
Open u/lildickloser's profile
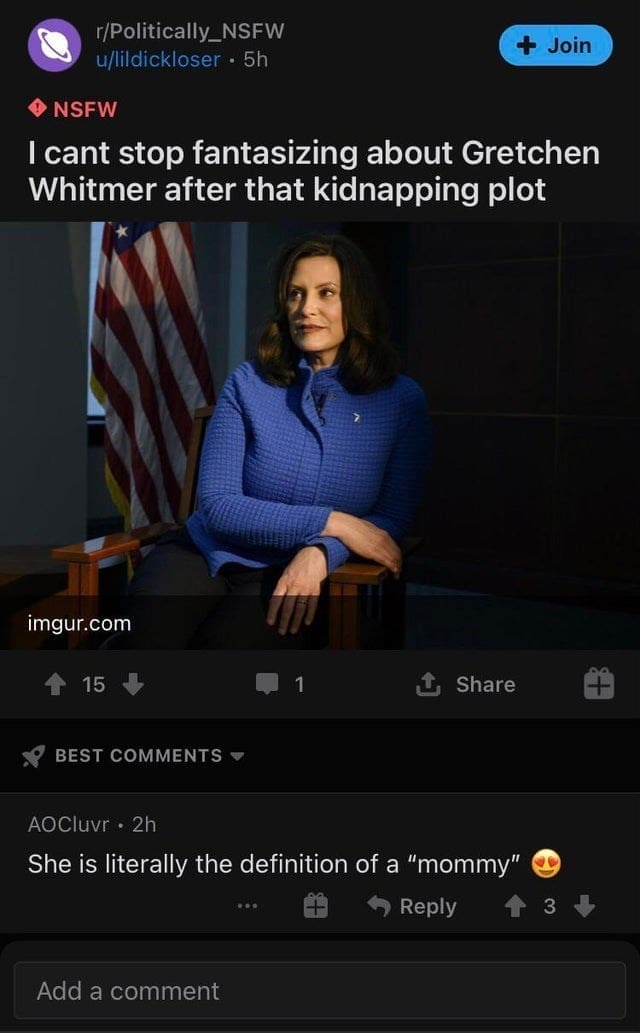click(x=157, y=59)
